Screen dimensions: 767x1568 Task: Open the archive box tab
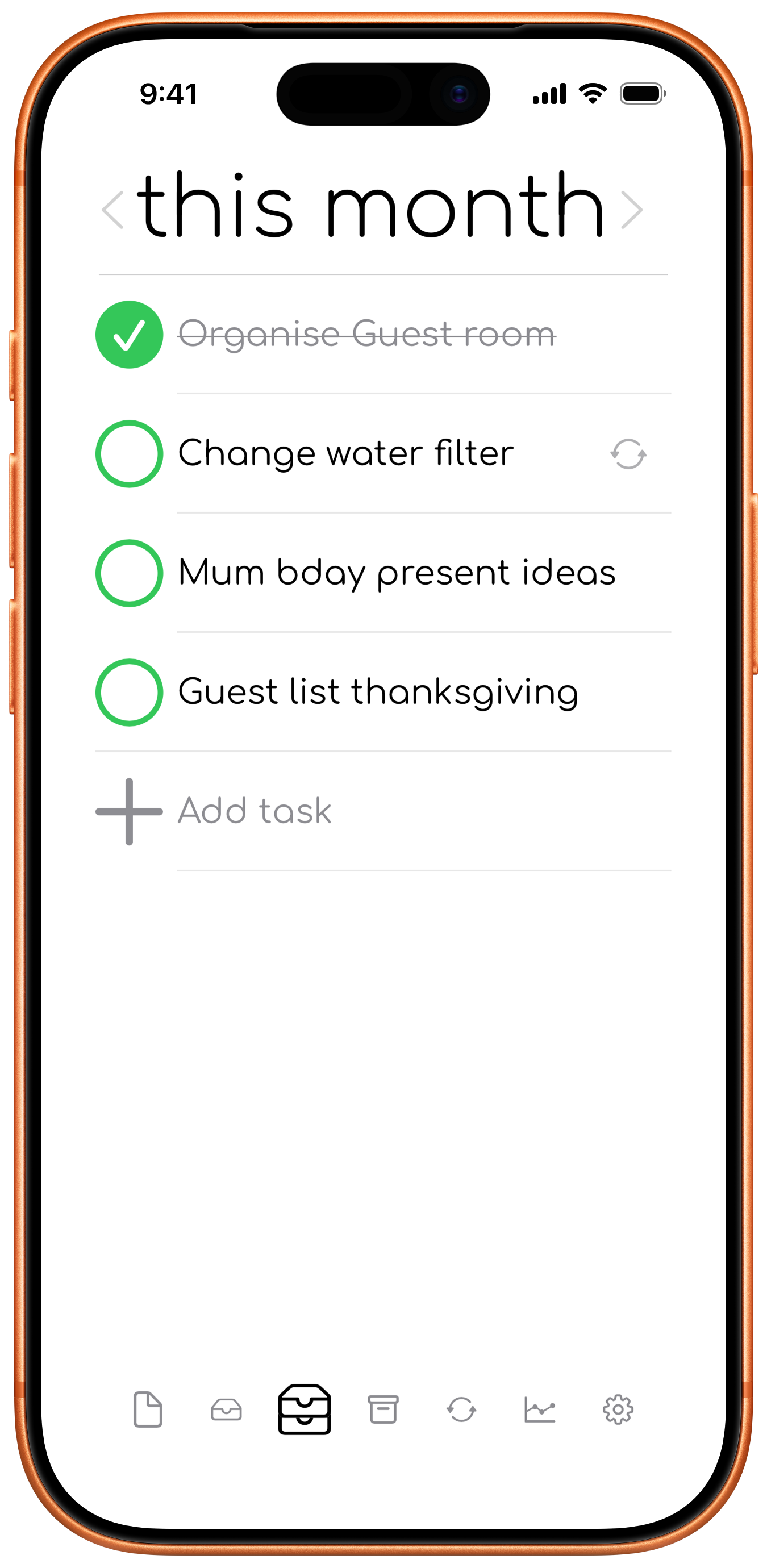coord(383,1409)
